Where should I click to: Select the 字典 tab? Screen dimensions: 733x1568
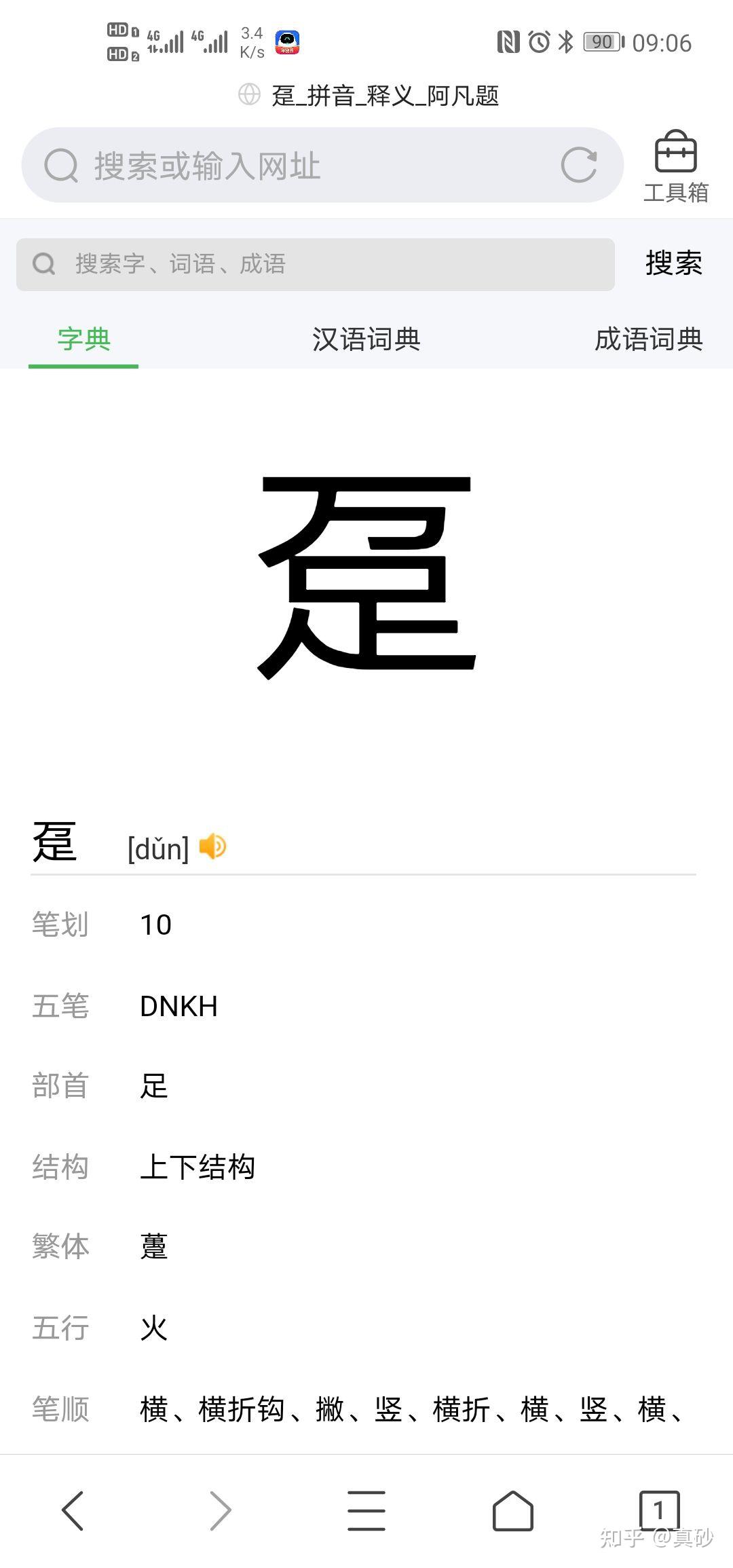(x=83, y=339)
